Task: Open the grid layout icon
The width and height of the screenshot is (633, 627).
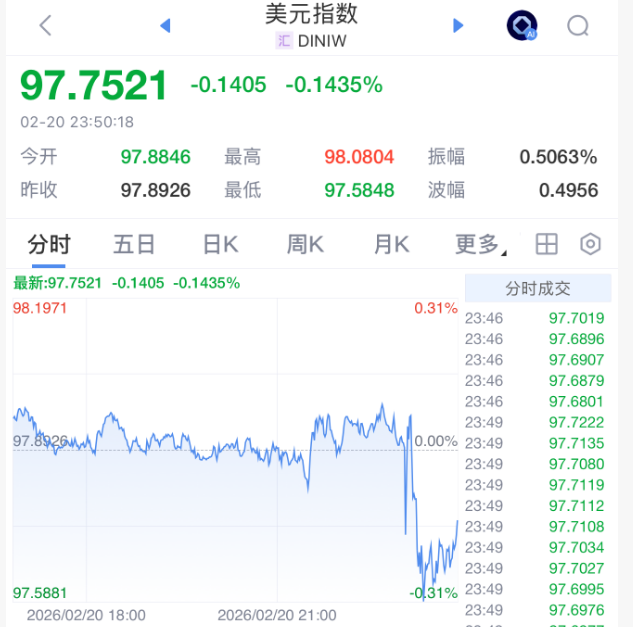Action: (x=546, y=244)
